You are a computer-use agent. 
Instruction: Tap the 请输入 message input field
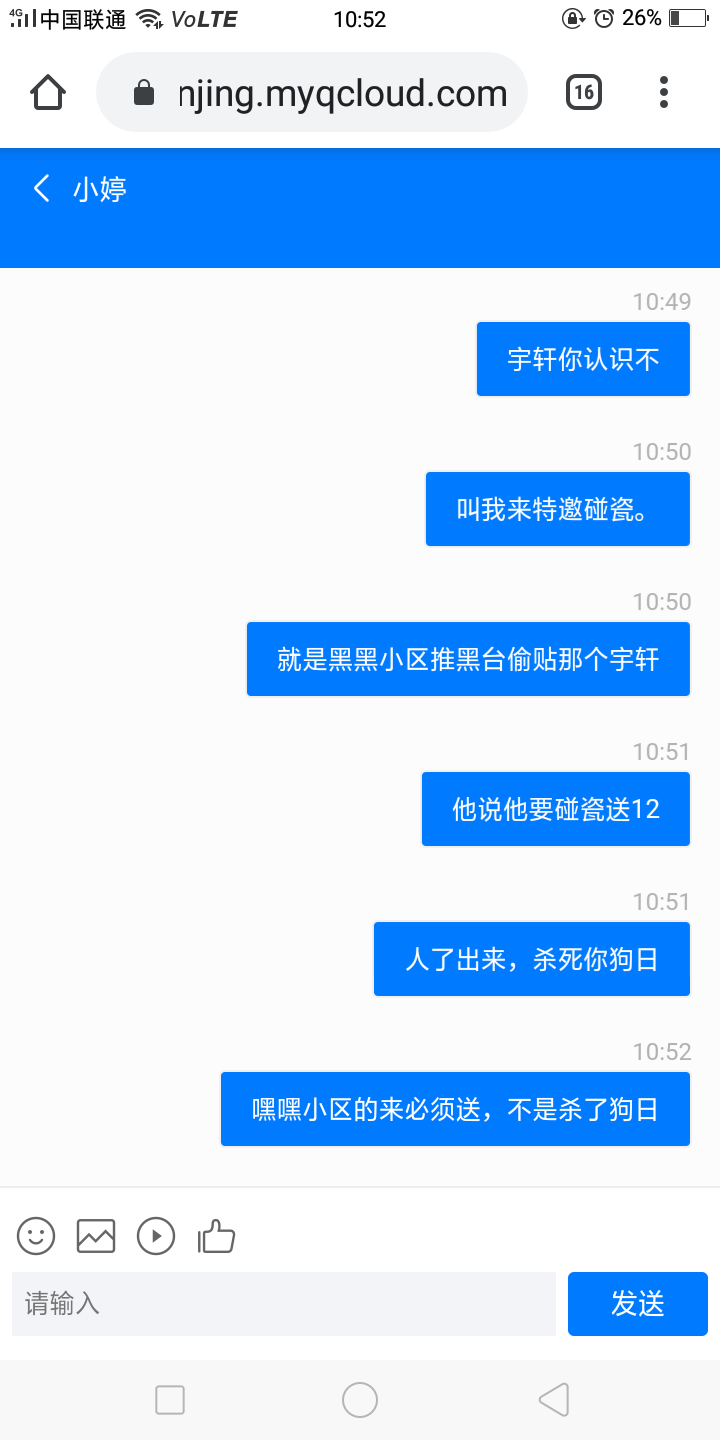point(283,1303)
